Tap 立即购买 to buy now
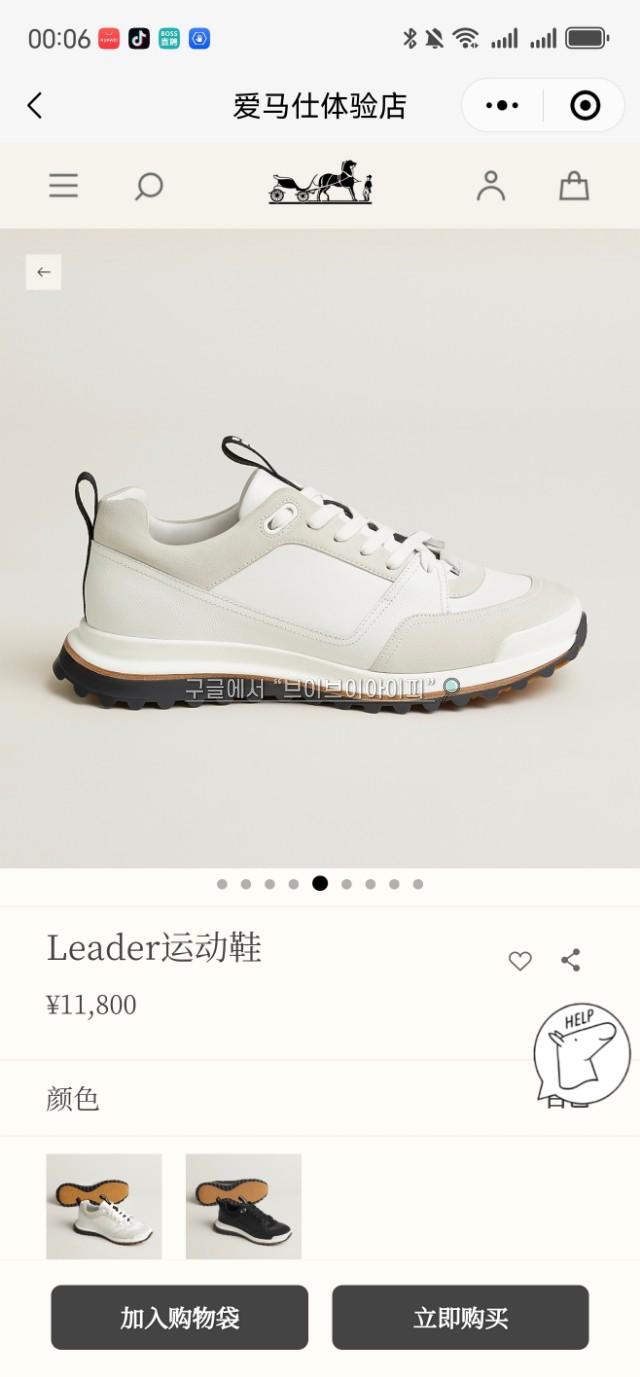640x1377 pixels. (460, 1318)
